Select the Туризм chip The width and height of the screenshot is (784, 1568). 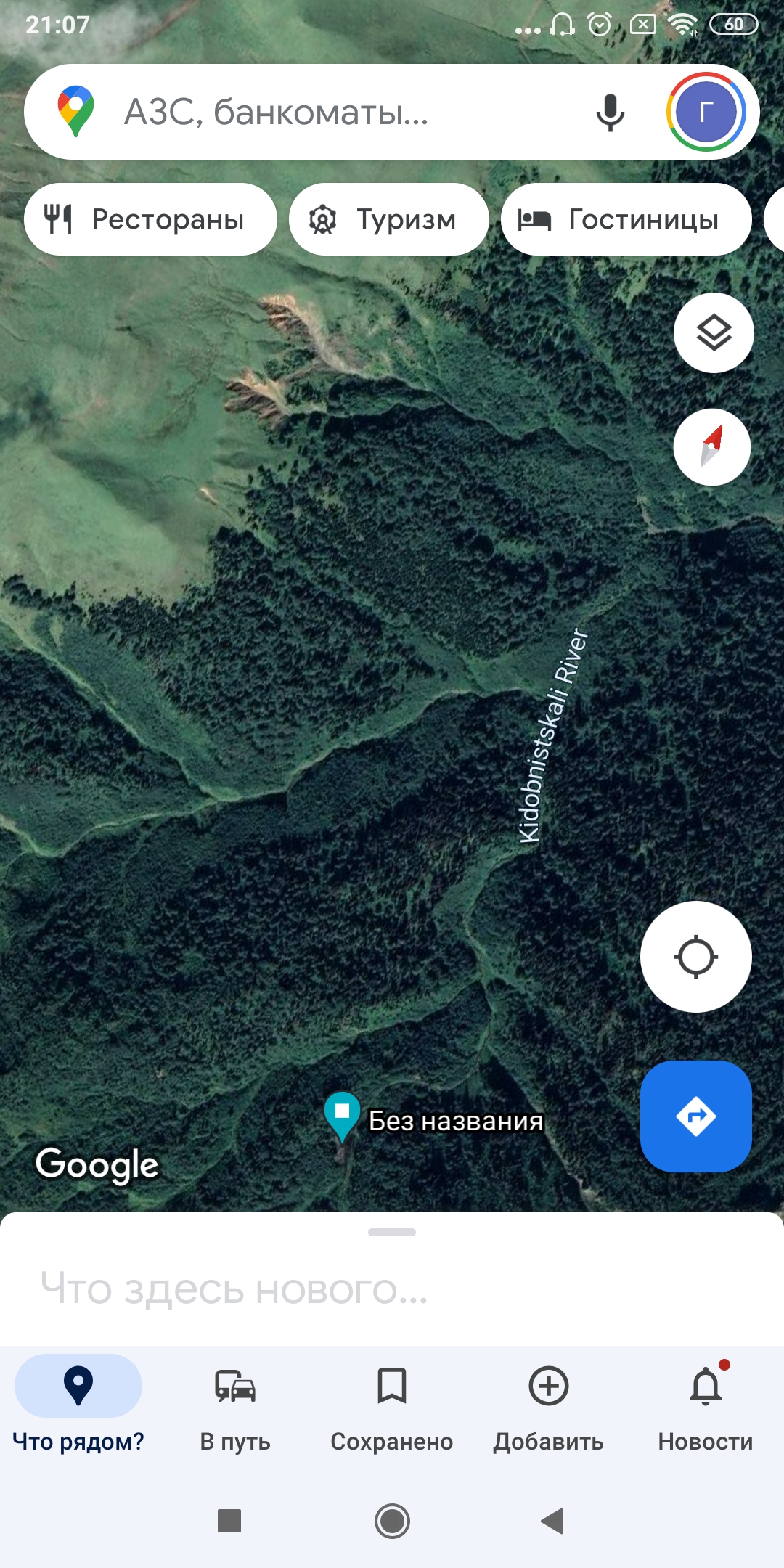pos(388,219)
